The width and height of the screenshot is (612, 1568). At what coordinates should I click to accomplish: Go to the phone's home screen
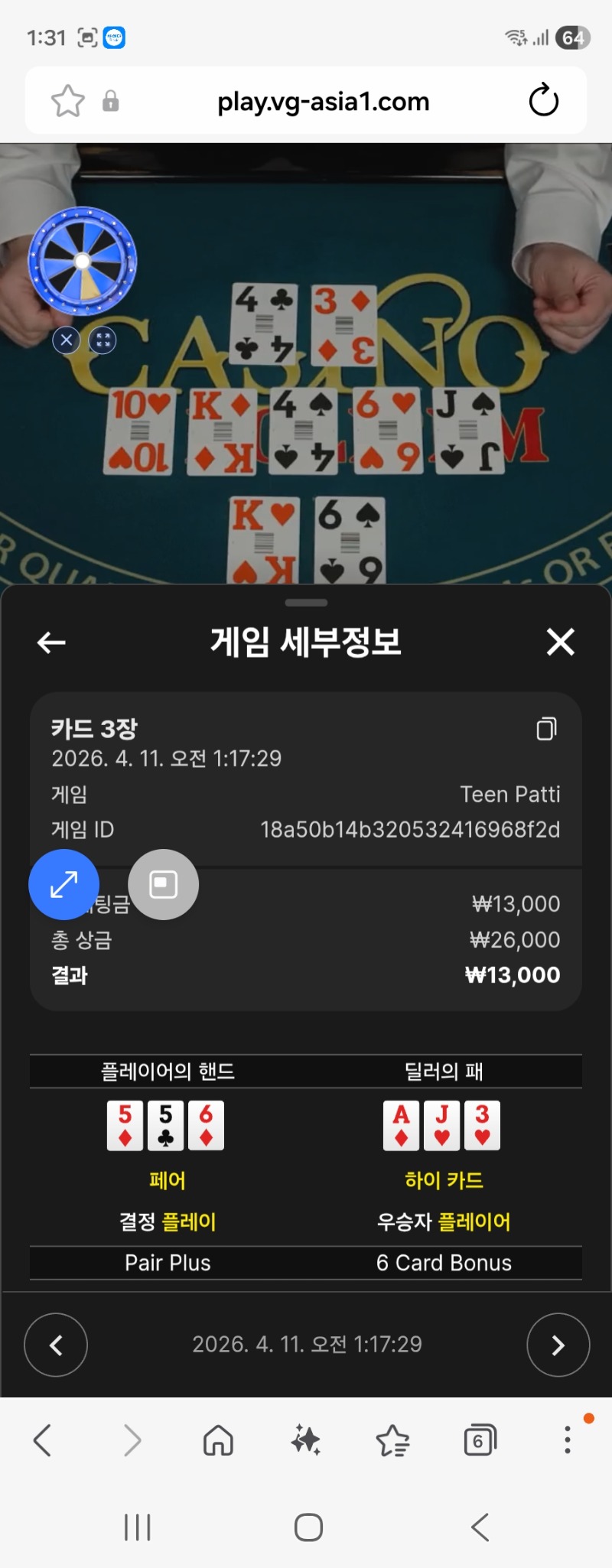point(308,1527)
